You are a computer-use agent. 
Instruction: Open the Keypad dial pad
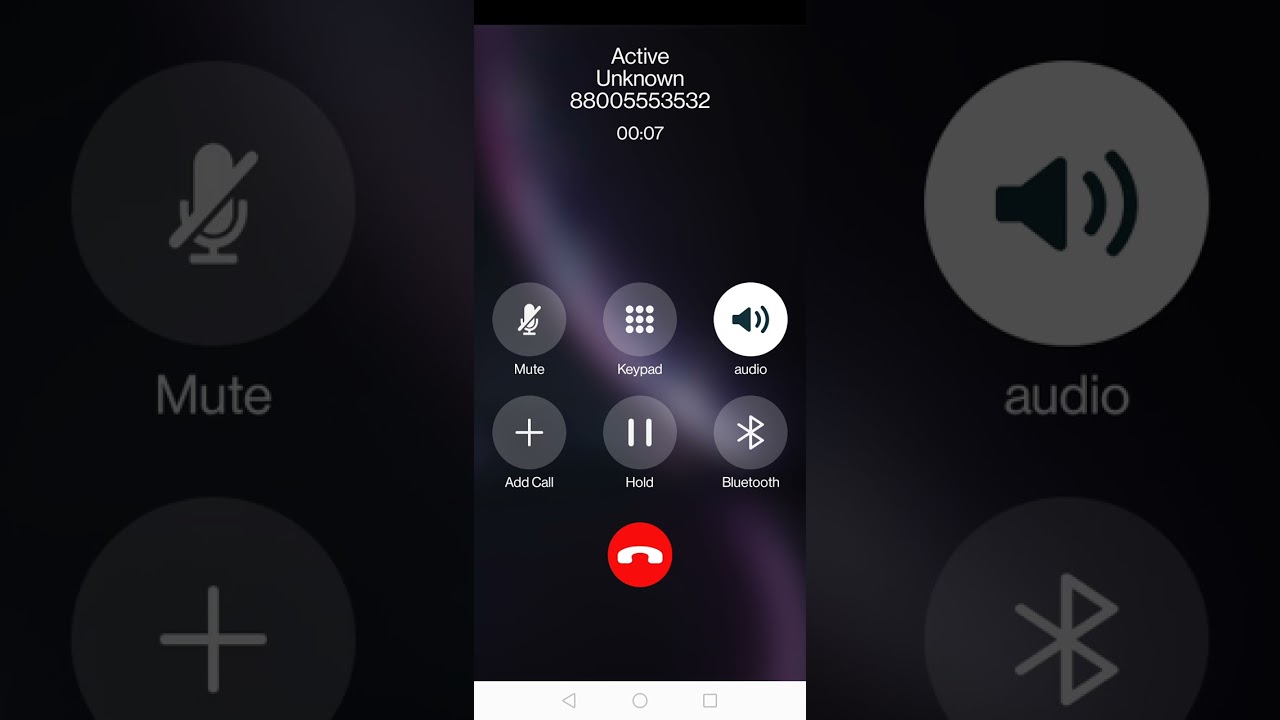click(x=640, y=320)
